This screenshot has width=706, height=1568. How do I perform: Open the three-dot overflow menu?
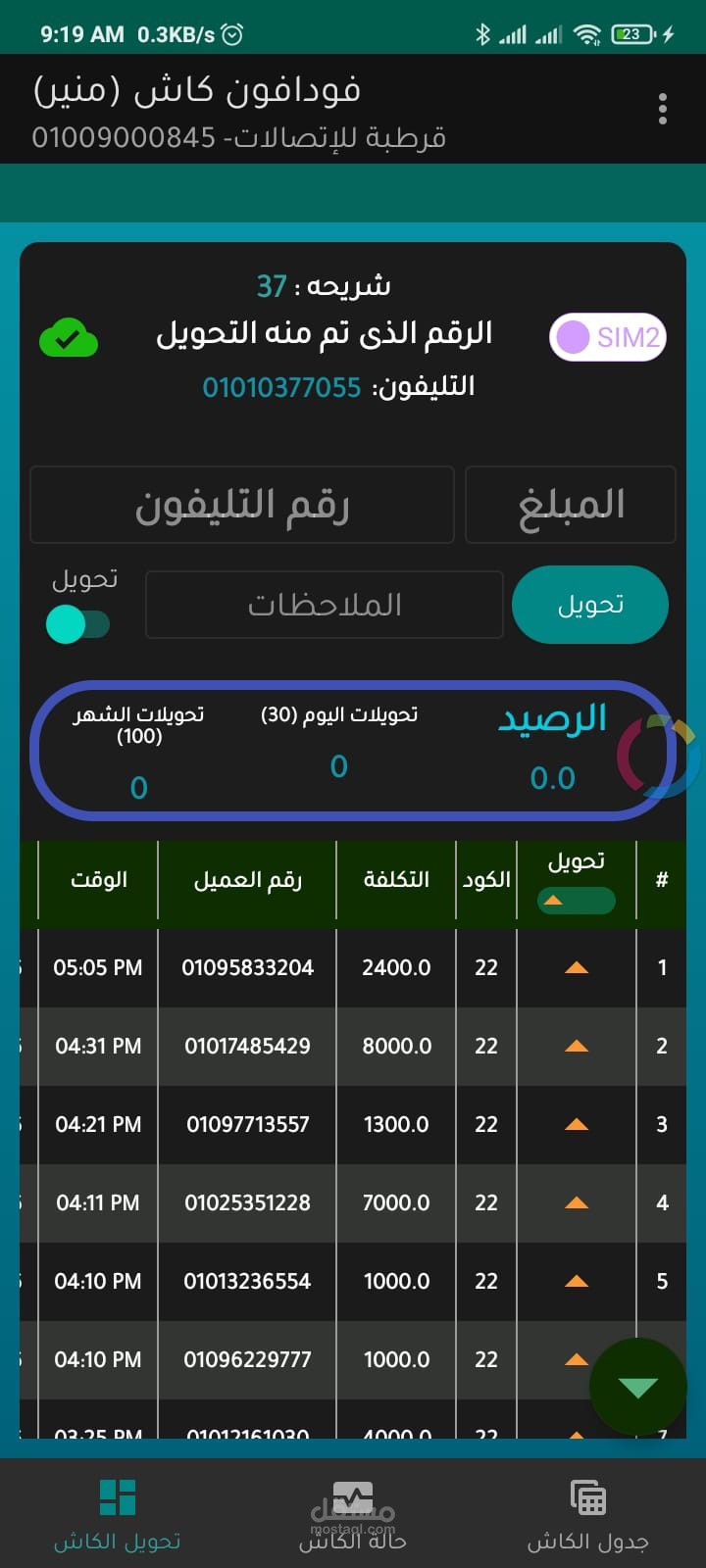663,109
